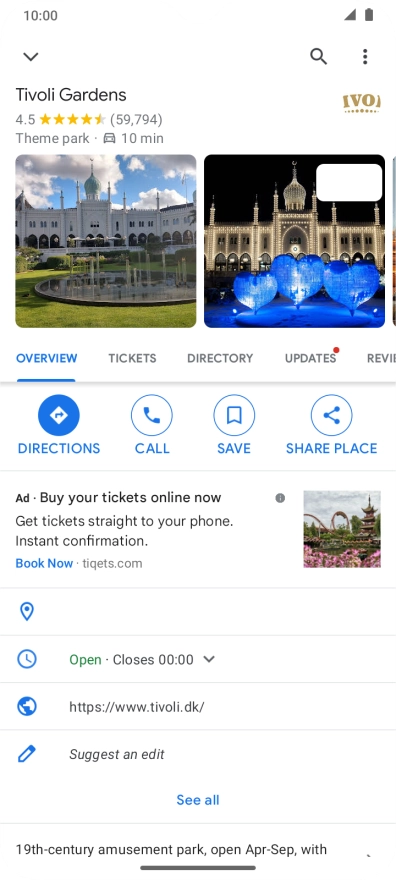Select the Overview tab

click(47, 358)
